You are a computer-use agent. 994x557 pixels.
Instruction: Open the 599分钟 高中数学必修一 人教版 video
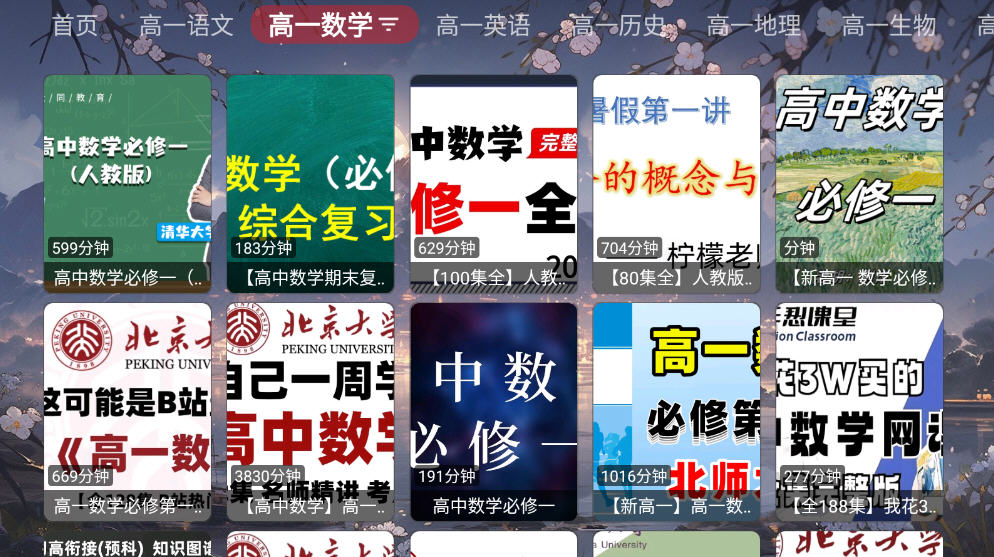127,184
